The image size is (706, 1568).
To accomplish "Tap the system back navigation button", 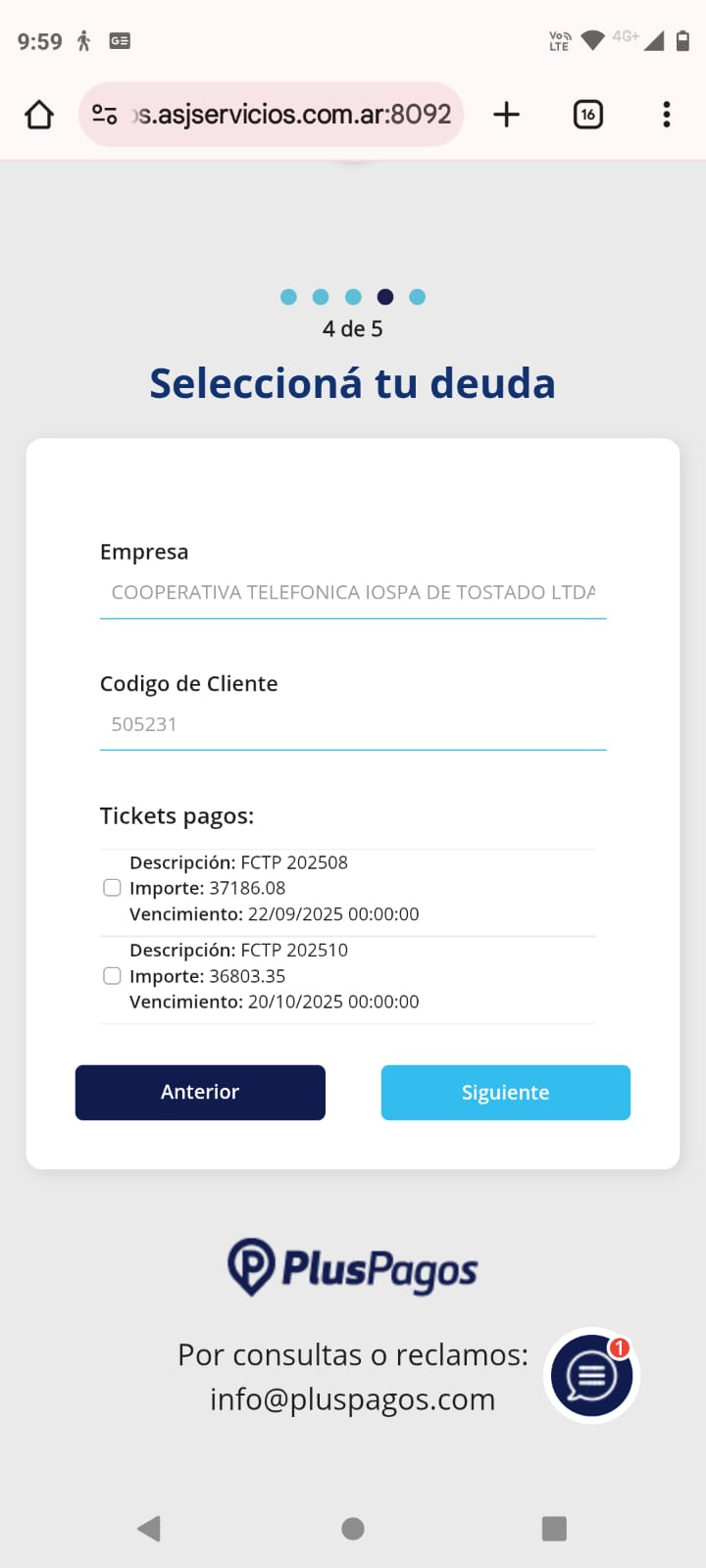I will click(149, 1529).
